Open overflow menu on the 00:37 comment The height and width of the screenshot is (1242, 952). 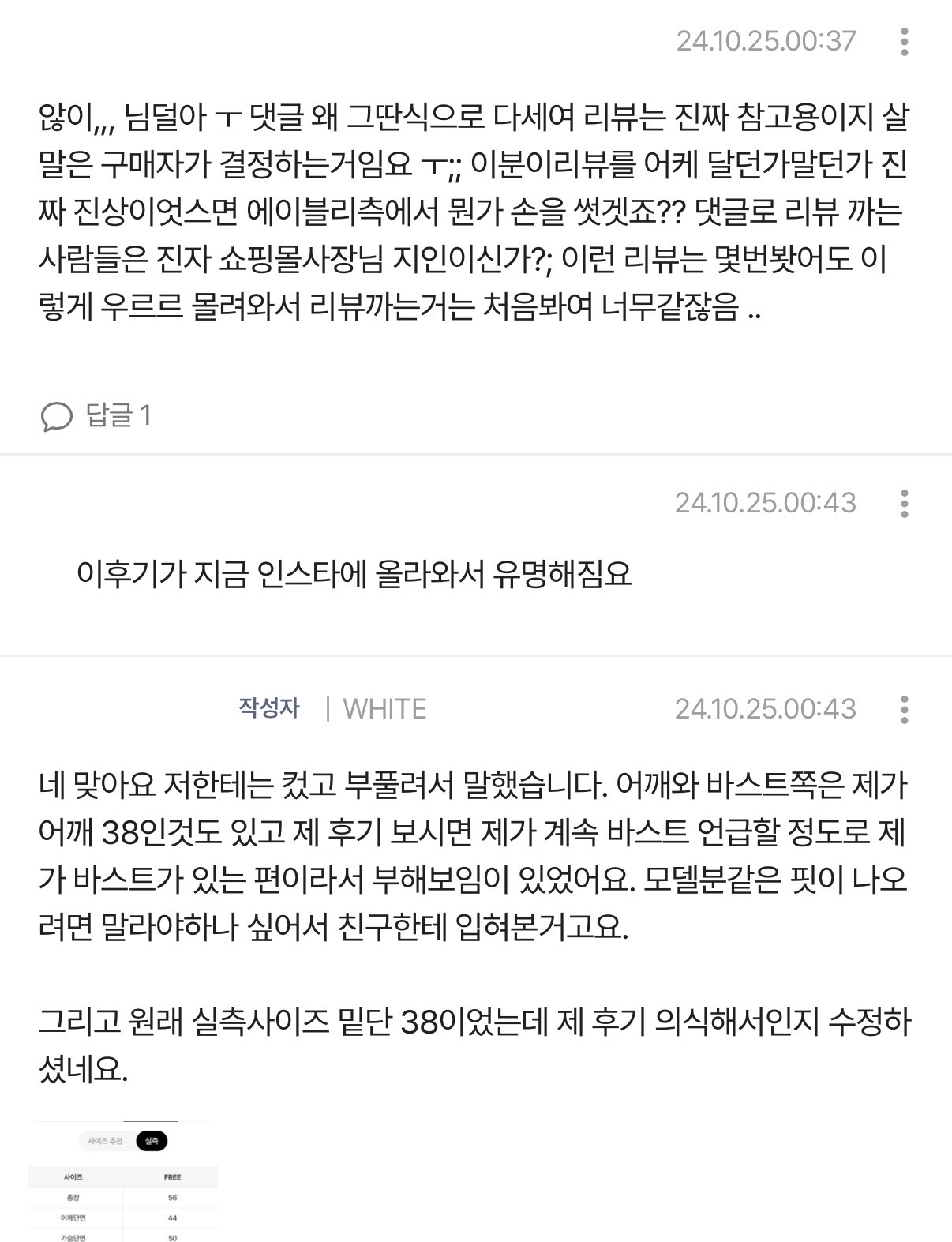coord(904,41)
